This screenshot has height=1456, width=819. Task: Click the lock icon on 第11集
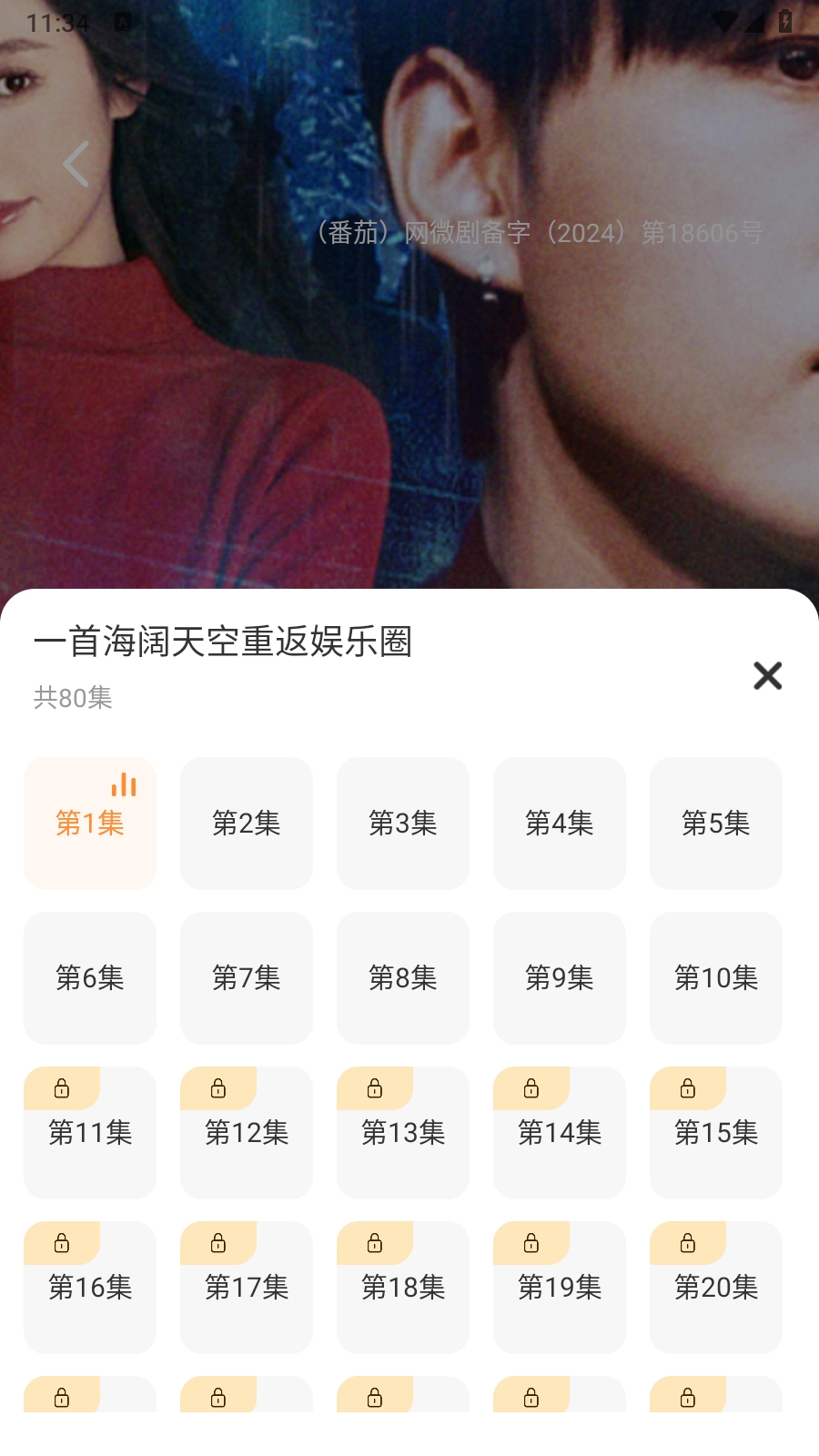click(62, 1088)
